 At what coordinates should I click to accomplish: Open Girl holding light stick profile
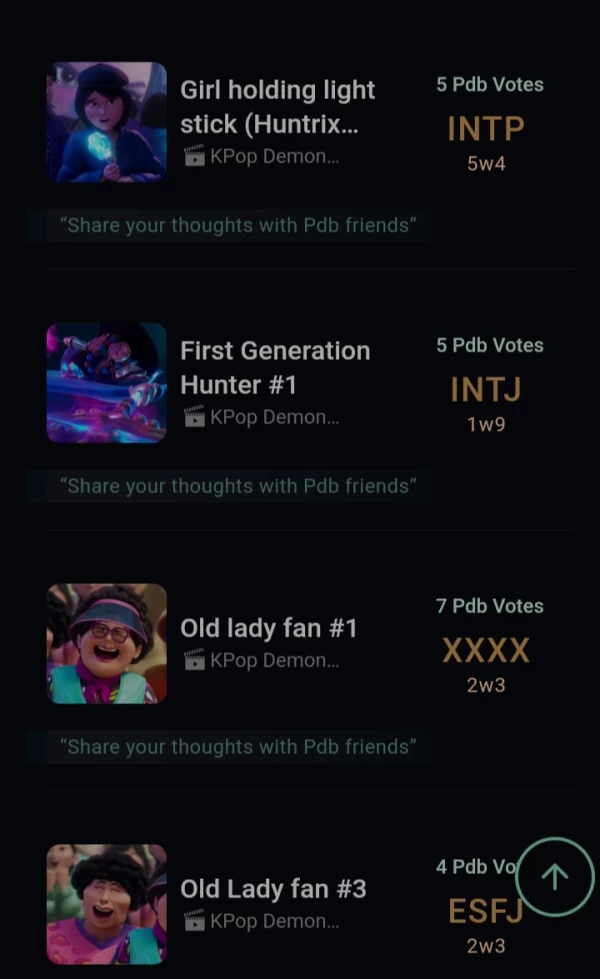pyautogui.click(x=277, y=107)
